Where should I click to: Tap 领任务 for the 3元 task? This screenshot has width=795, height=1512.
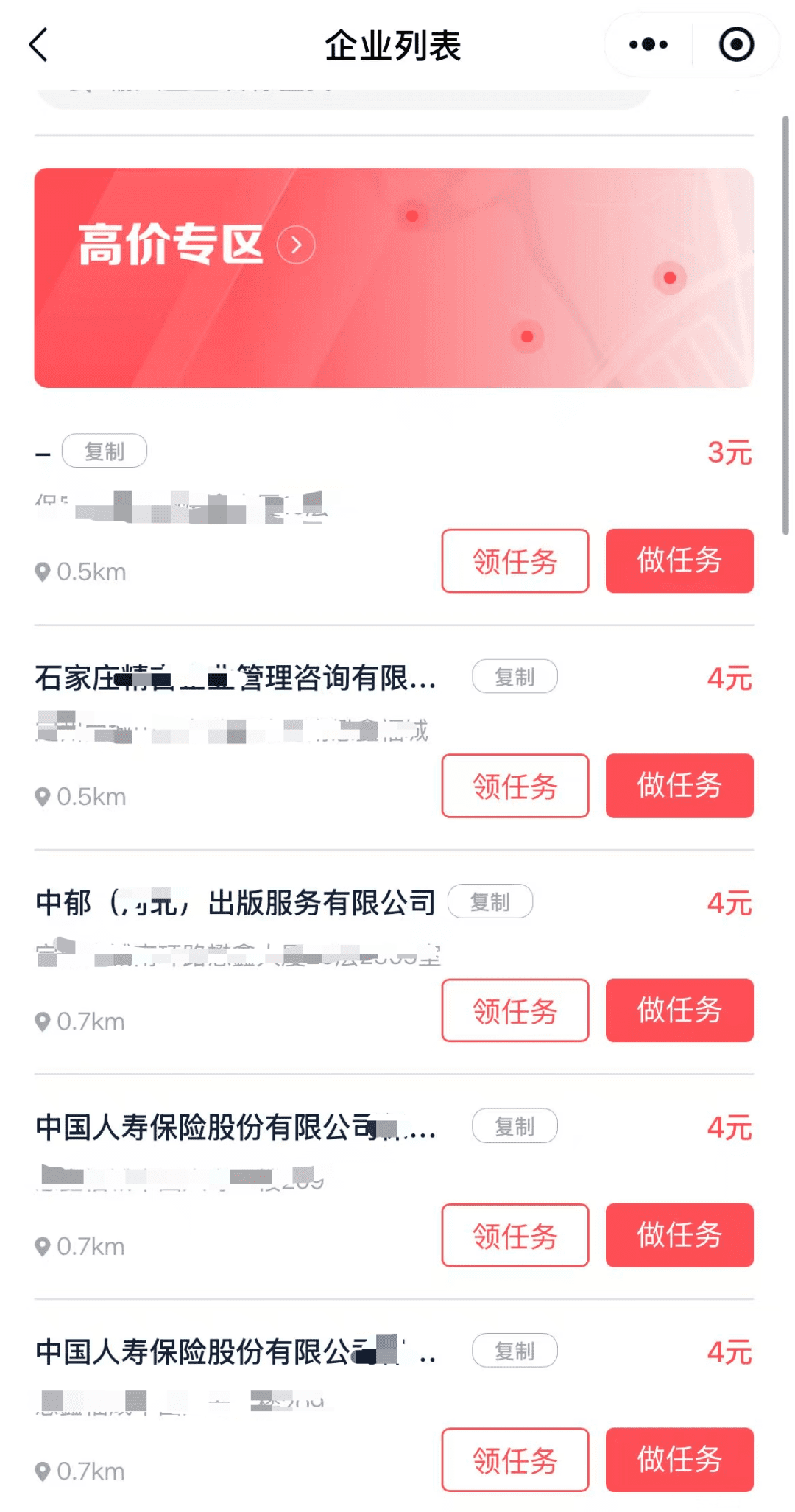pyautogui.click(x=515, y=560)
